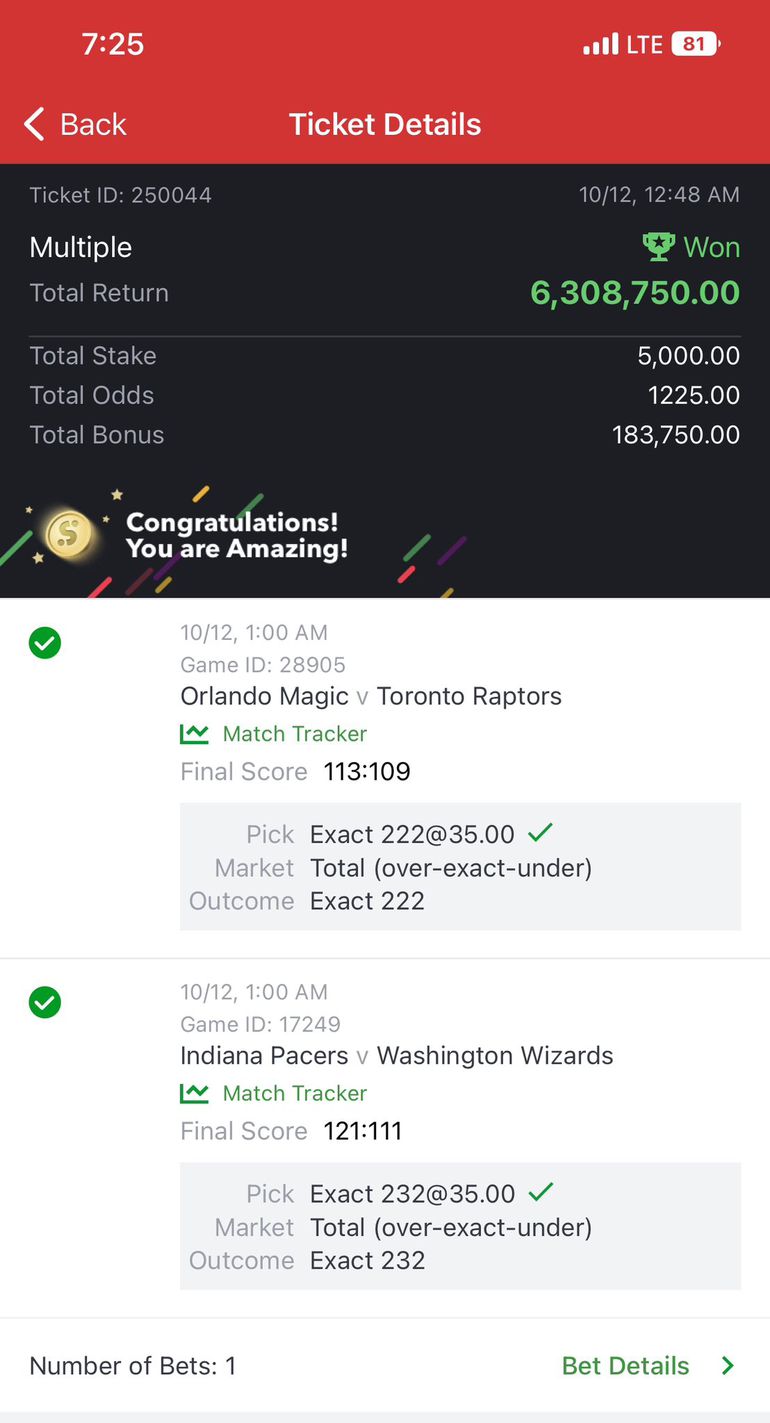Go back from Ticket Details
Image resolution: width=770 pixels, height=1423 pixels.
pyautogui.click(x=75, y=125)
